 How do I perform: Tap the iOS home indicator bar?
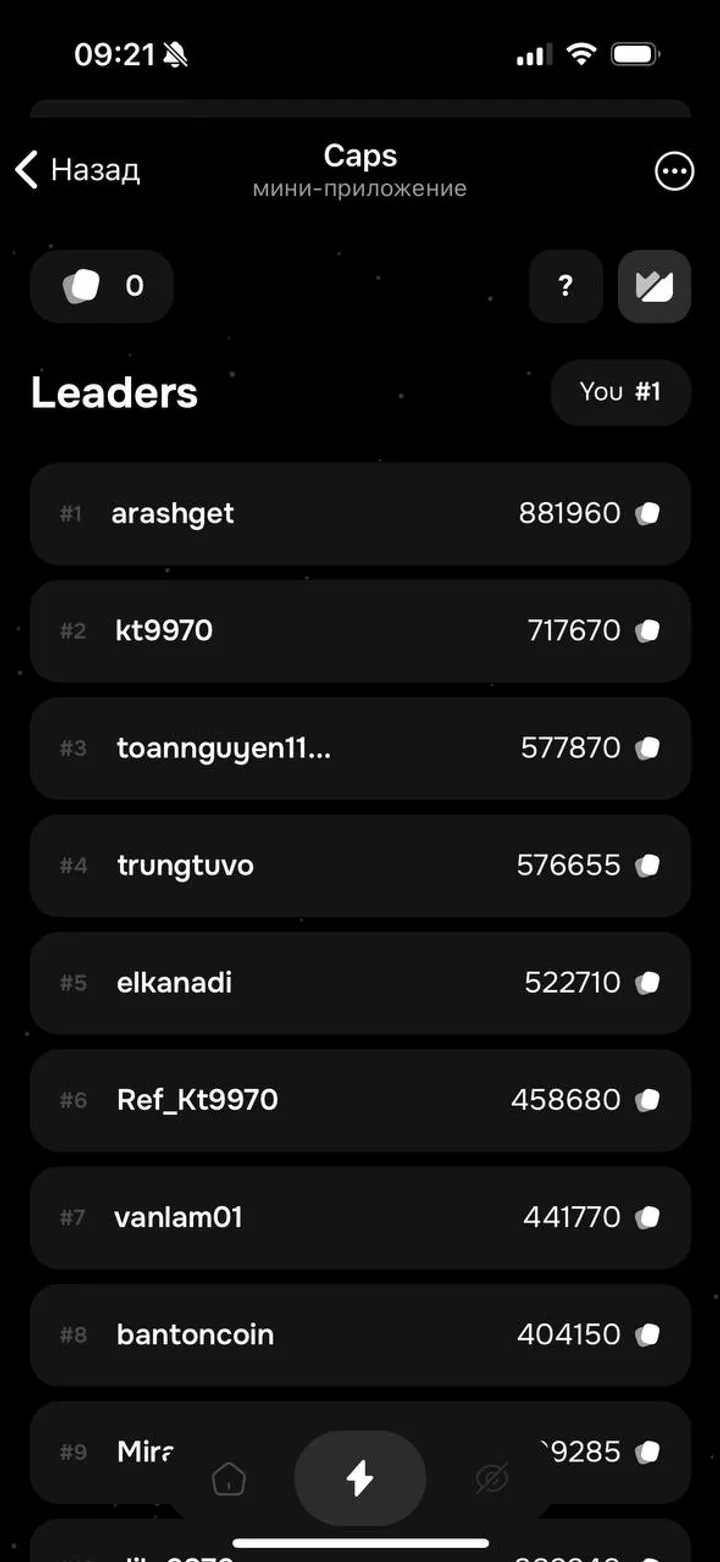(360, 1543)
